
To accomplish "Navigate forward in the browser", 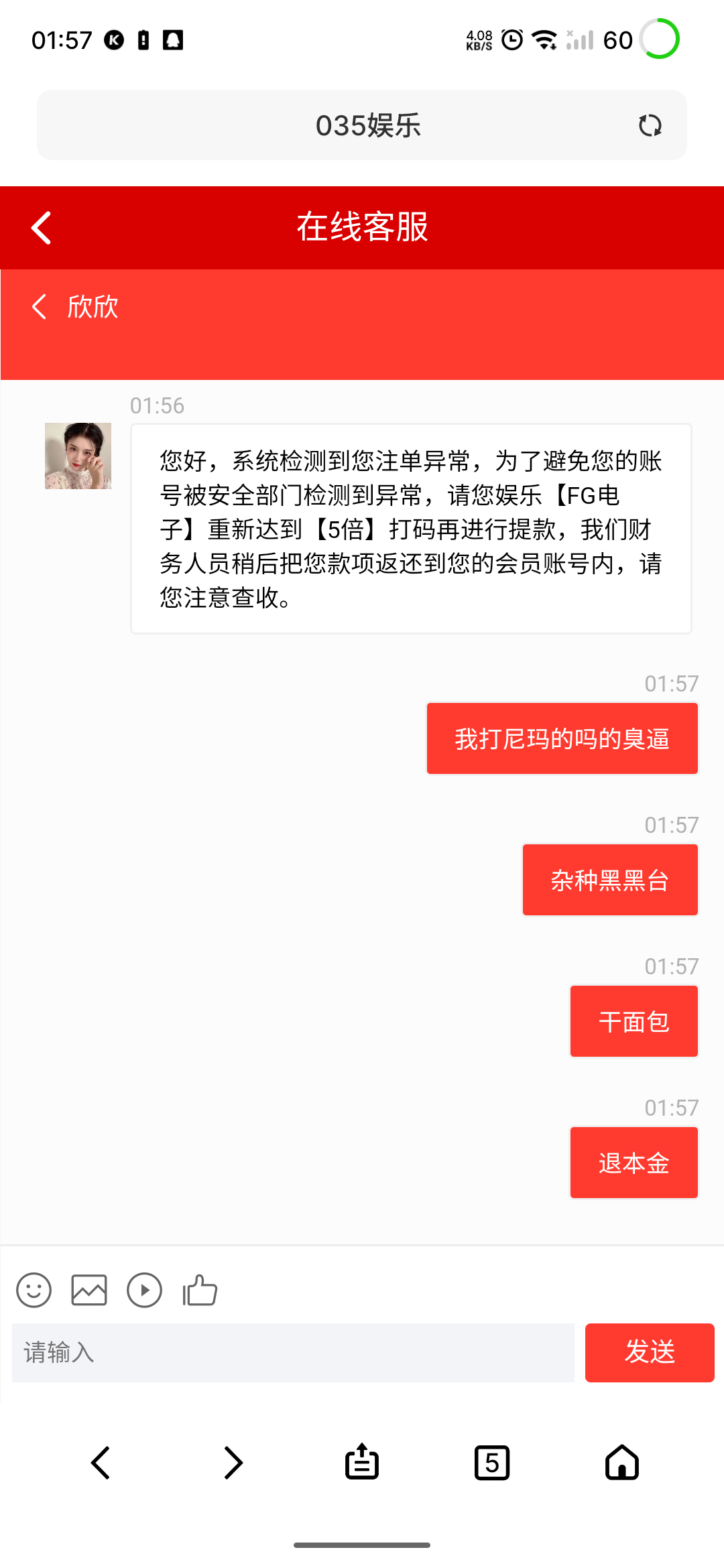I will point(232,1462).
